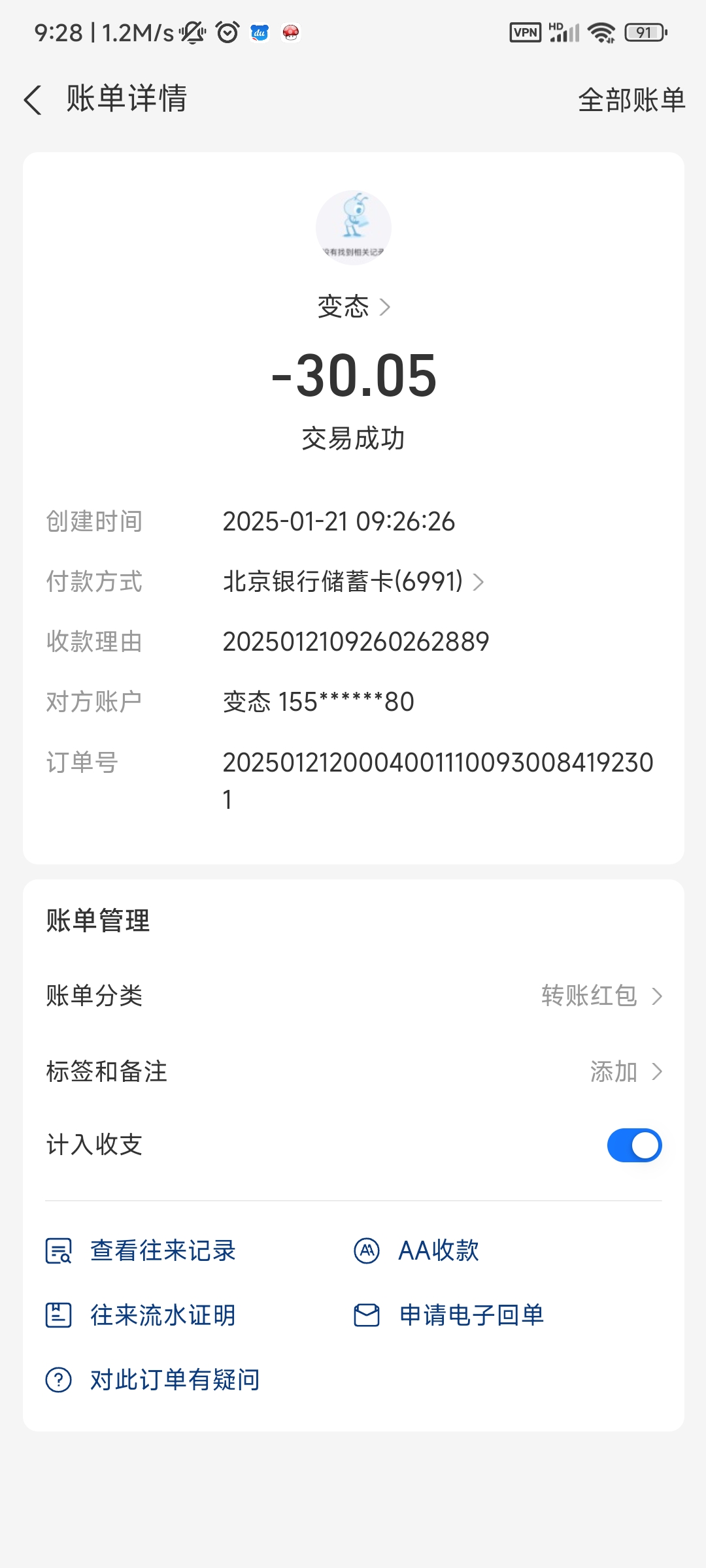
Task: Add 标签和备注 to bill
Action: point(624,1071)
